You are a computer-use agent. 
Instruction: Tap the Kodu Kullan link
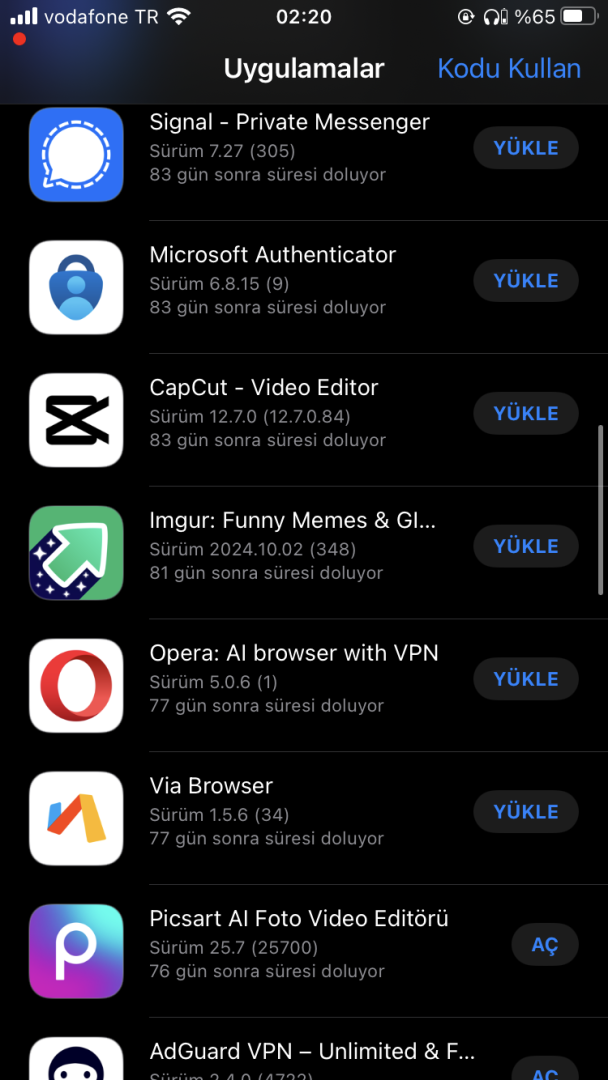[509, 68]
